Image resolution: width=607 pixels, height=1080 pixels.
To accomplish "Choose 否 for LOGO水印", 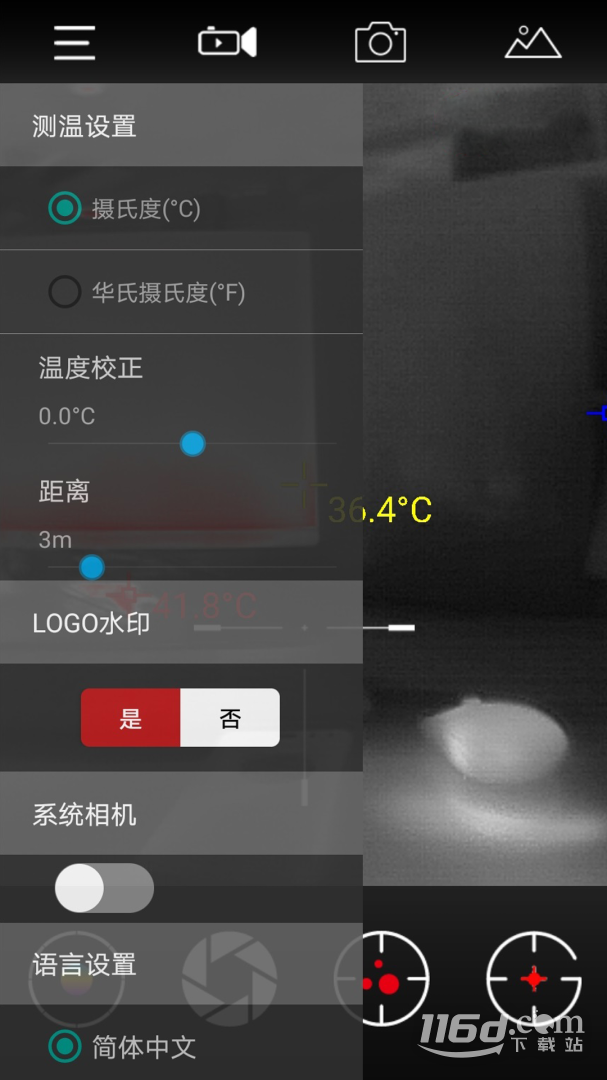I will click(x=230, y=718).
